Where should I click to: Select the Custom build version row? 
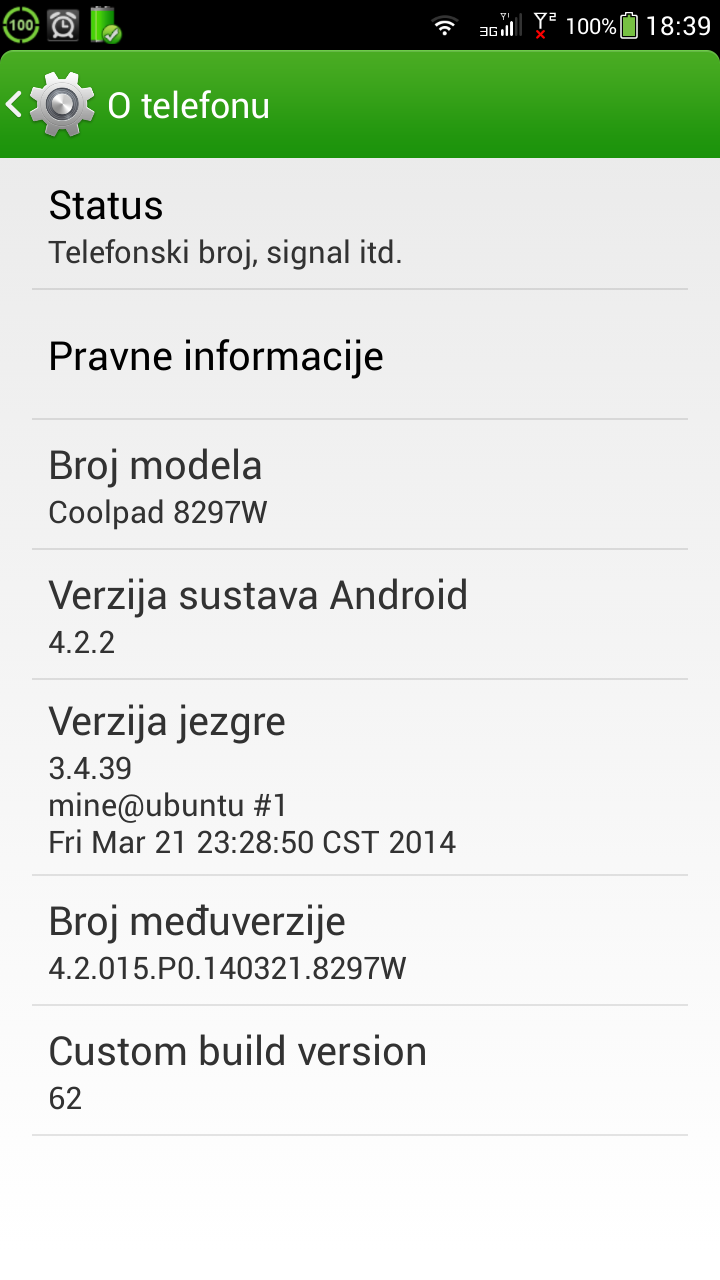[x=360, y=1072]
